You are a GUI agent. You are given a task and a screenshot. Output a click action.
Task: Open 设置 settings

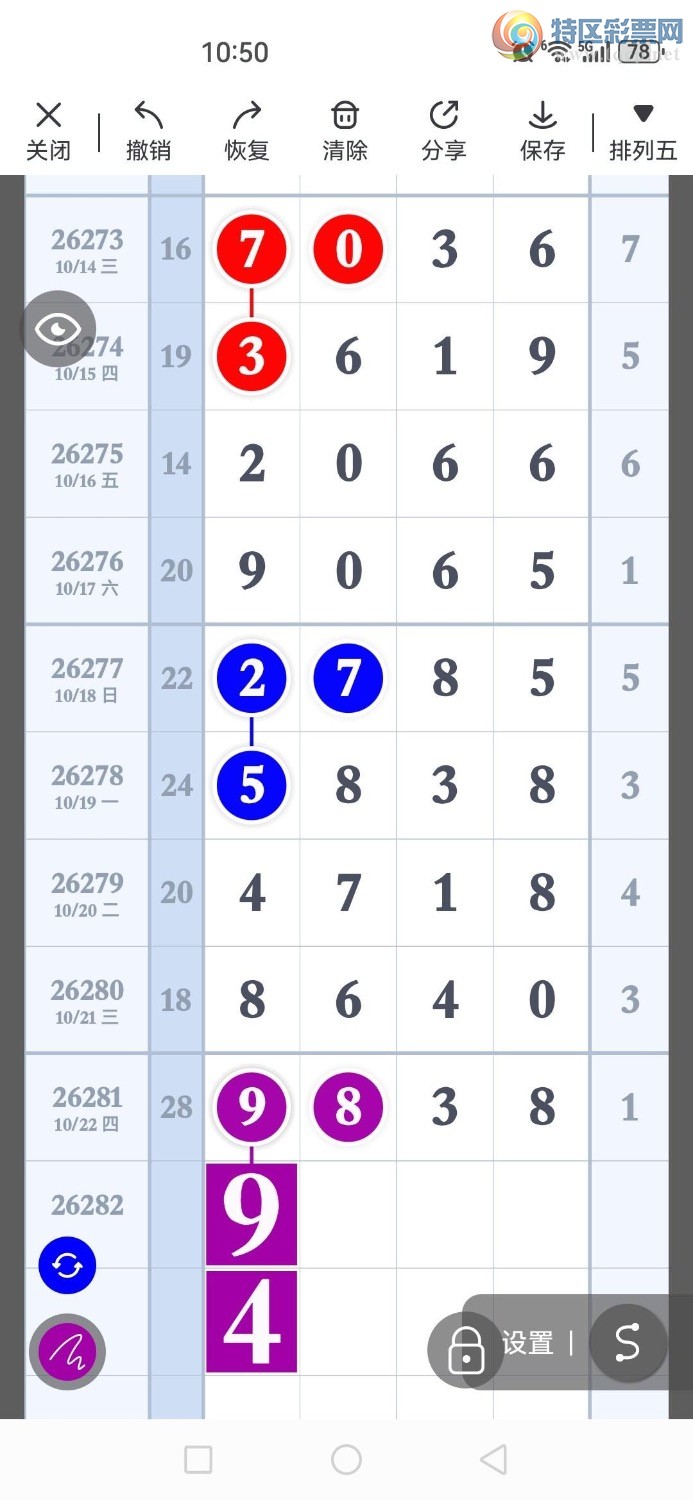click(528, 1343)
